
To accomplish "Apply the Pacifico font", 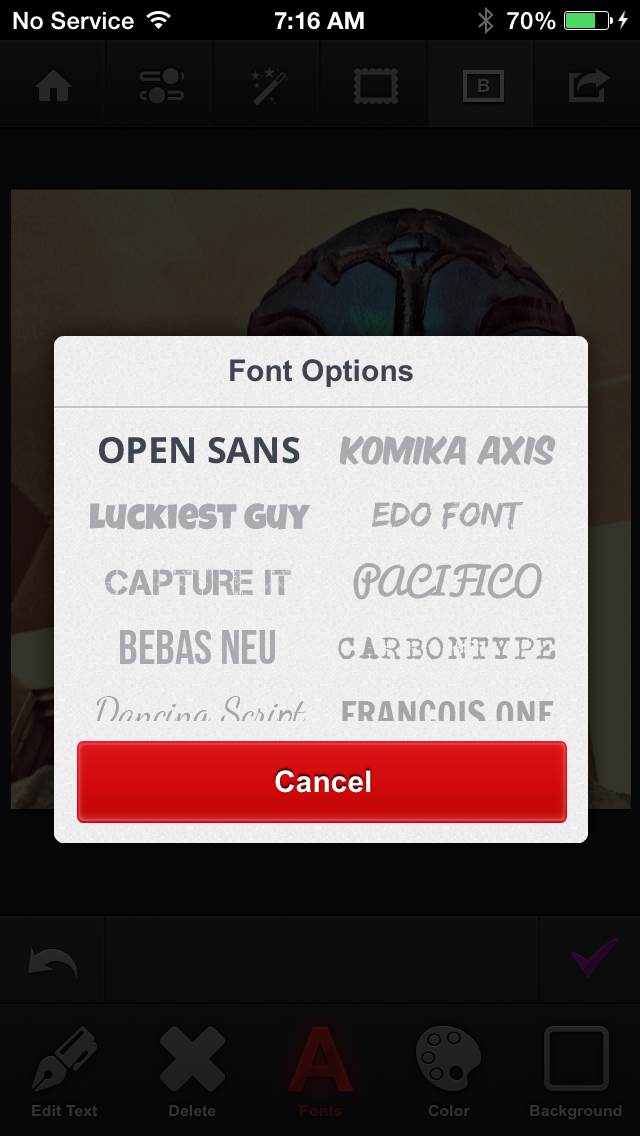I will (x=446, y=582).
